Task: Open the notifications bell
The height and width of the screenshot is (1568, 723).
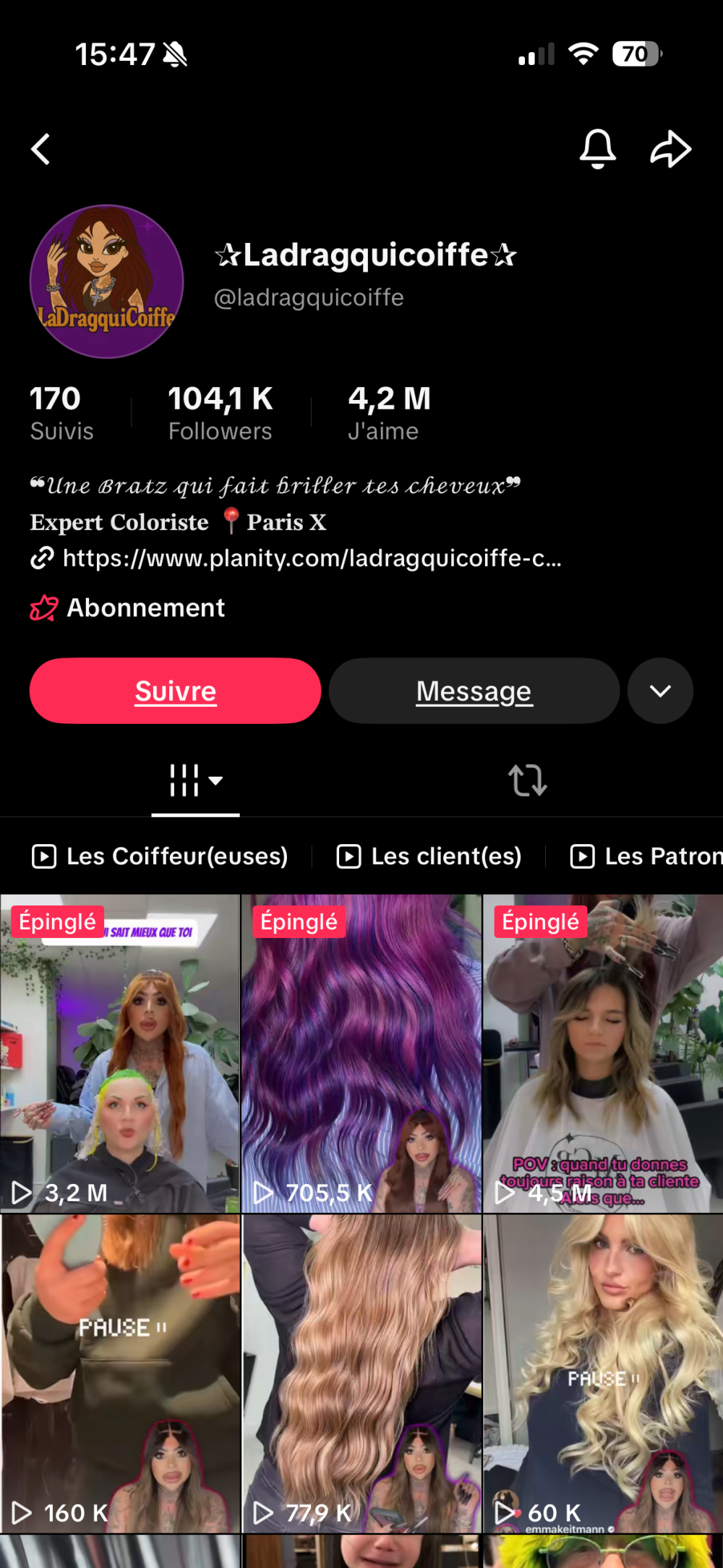Action: point(597,150)
